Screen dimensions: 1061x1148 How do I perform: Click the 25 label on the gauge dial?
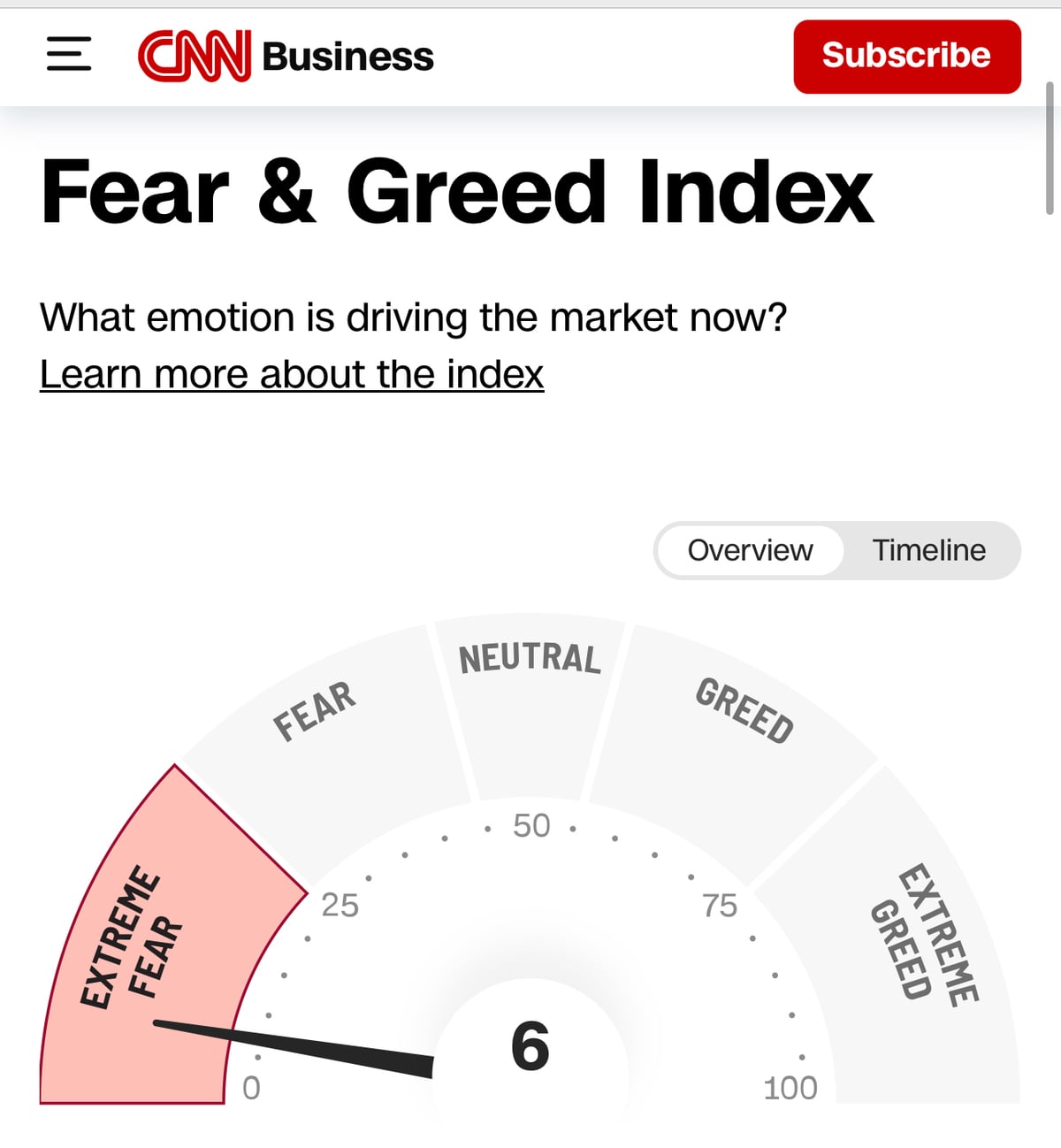340,905
